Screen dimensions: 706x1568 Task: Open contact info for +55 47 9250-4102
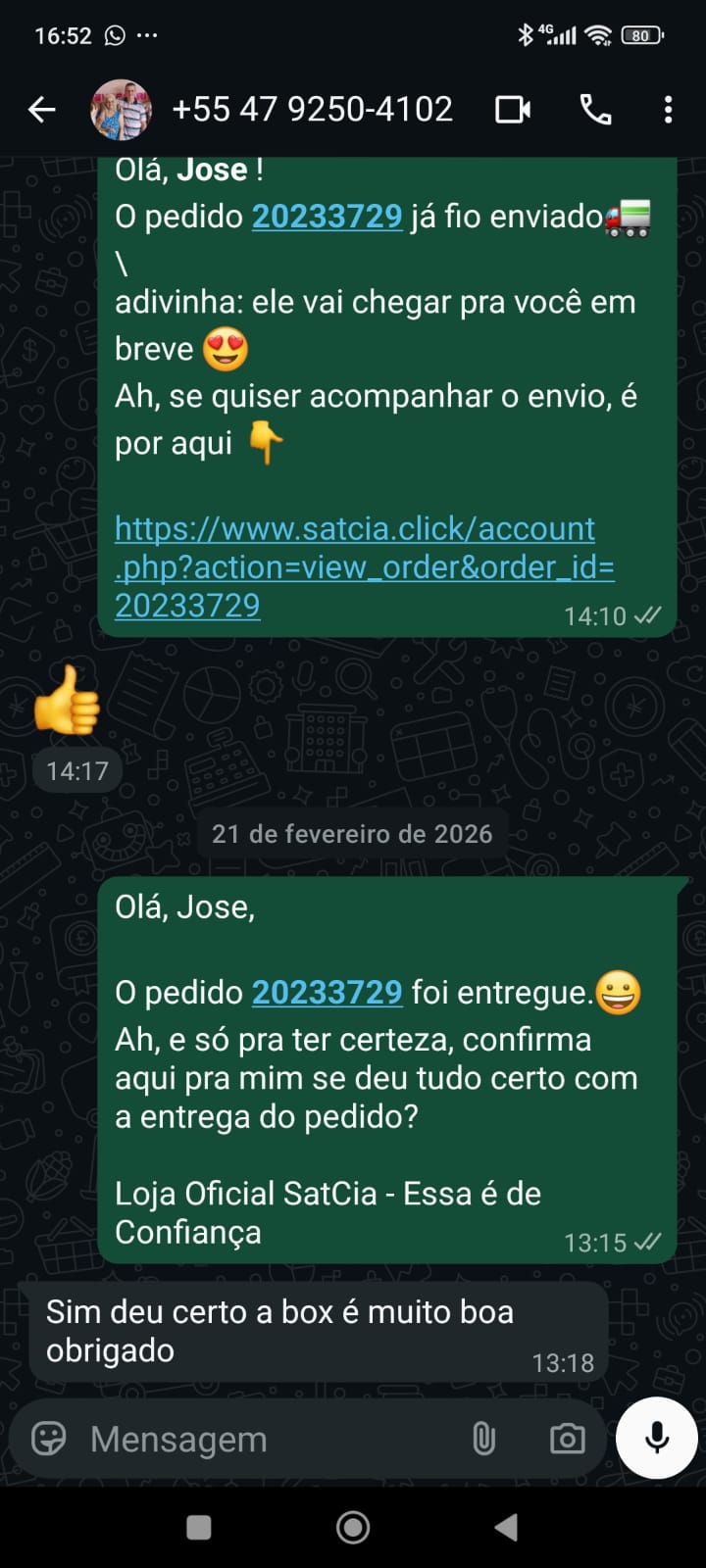pyautogui.click(x=312, y=110)
